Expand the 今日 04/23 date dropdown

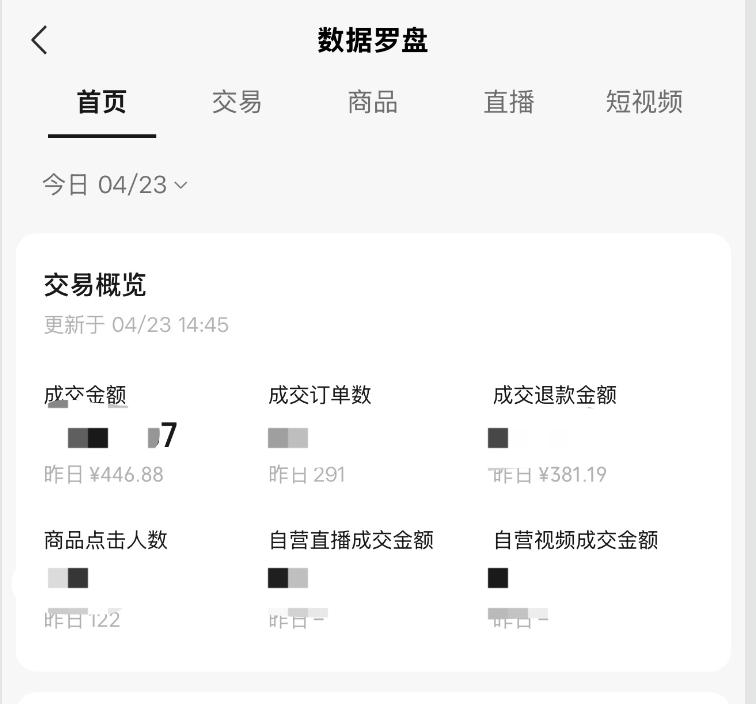(x=114, y=184)
